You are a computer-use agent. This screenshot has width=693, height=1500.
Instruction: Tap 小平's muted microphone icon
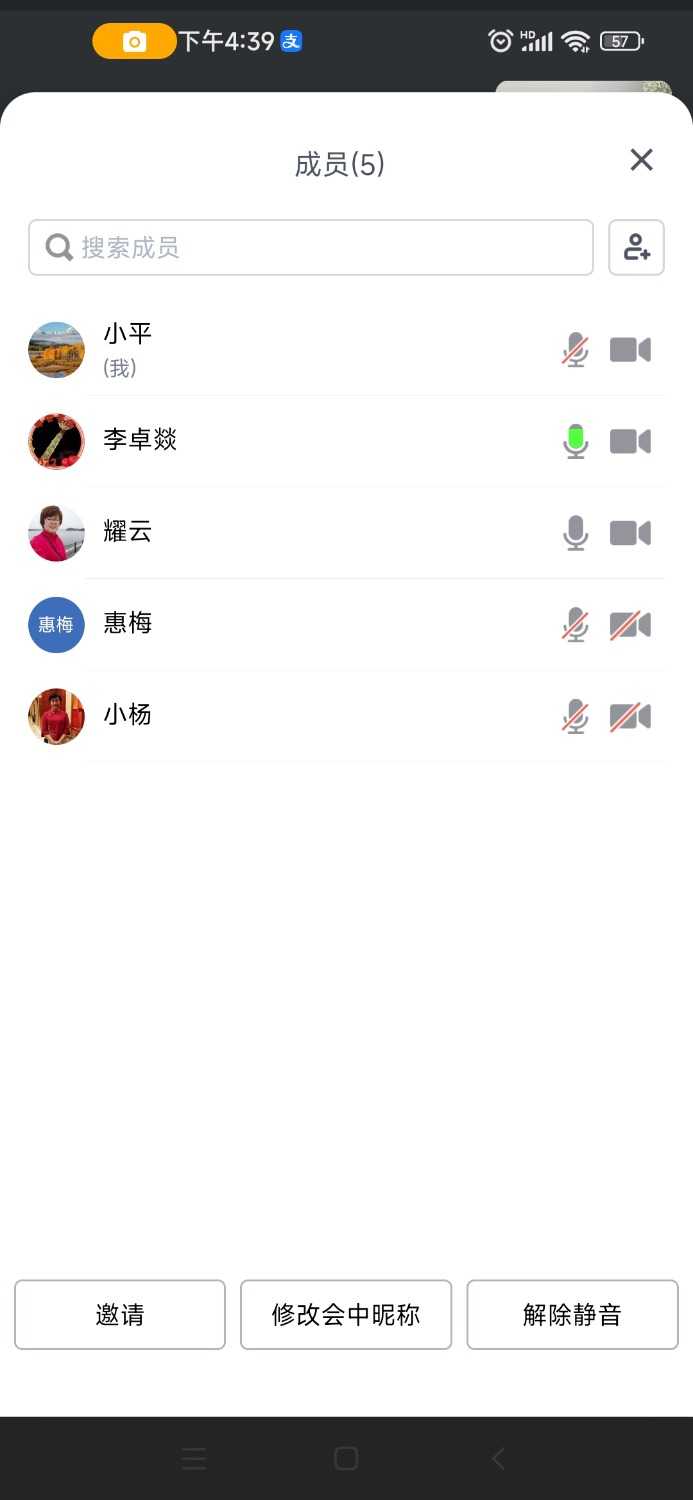pyautogui.click(x=575, y=350)
